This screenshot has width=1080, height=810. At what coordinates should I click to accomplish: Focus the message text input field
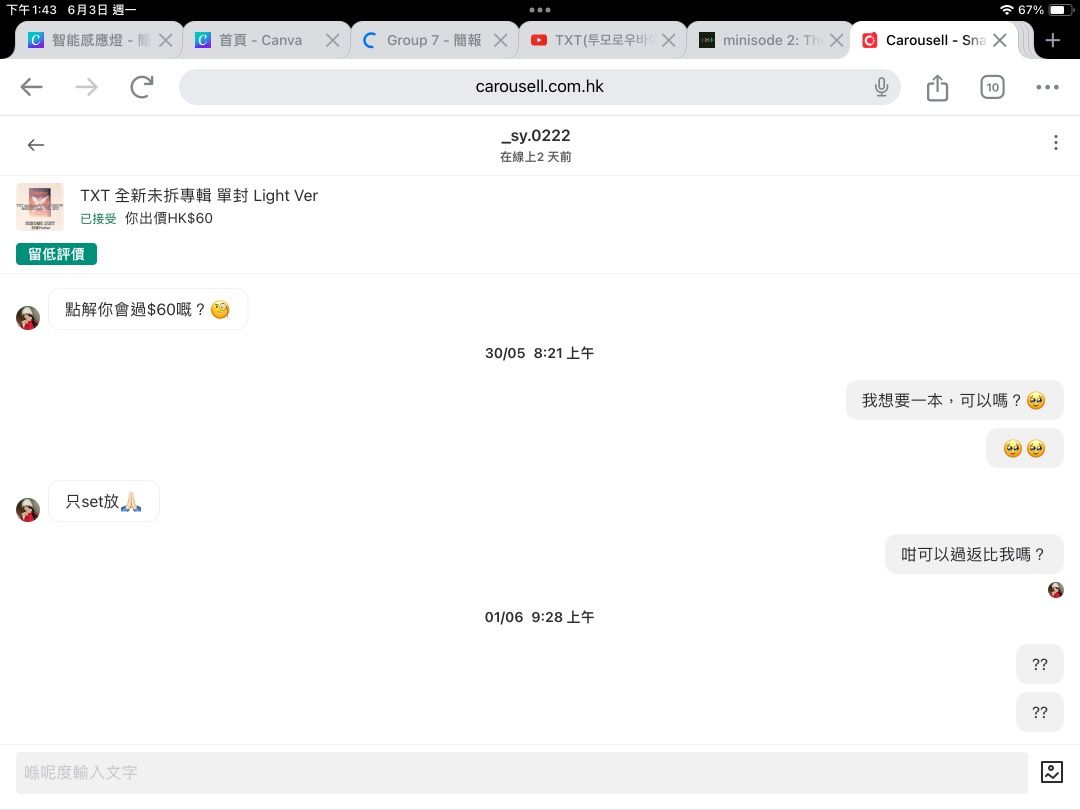coord(521,772)
